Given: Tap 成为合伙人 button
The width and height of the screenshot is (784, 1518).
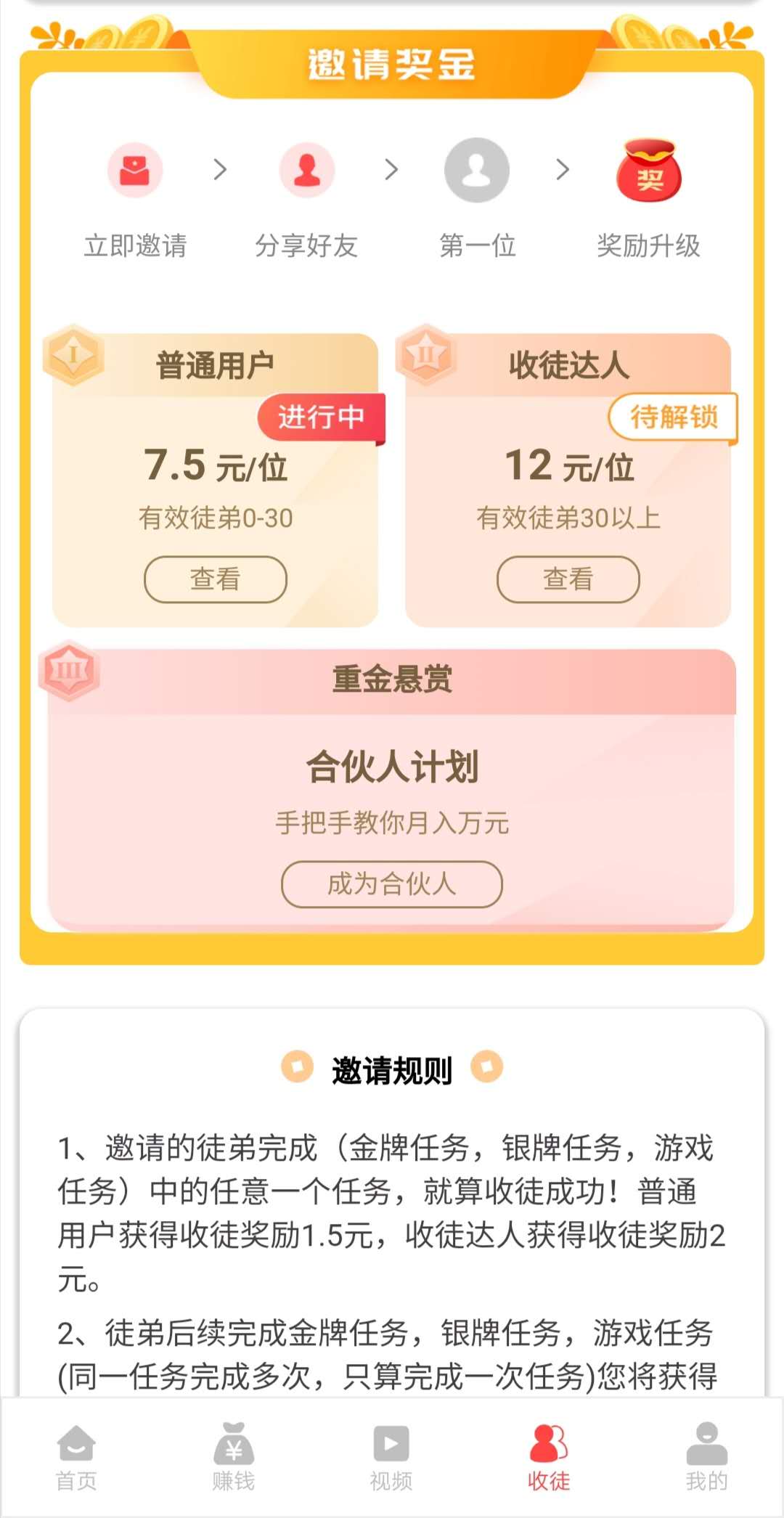Looking at the screenshot, I should (x=391, y=884).
